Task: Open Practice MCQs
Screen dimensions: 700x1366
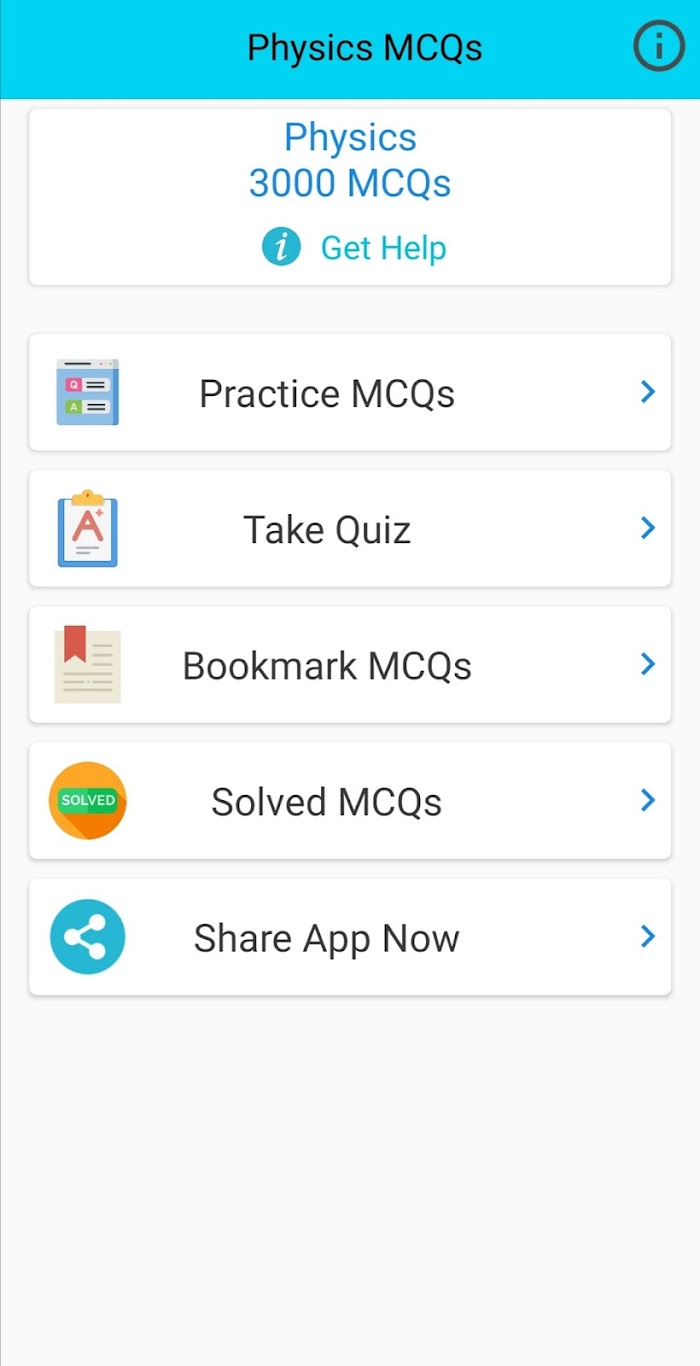Action: click(350, 393)
